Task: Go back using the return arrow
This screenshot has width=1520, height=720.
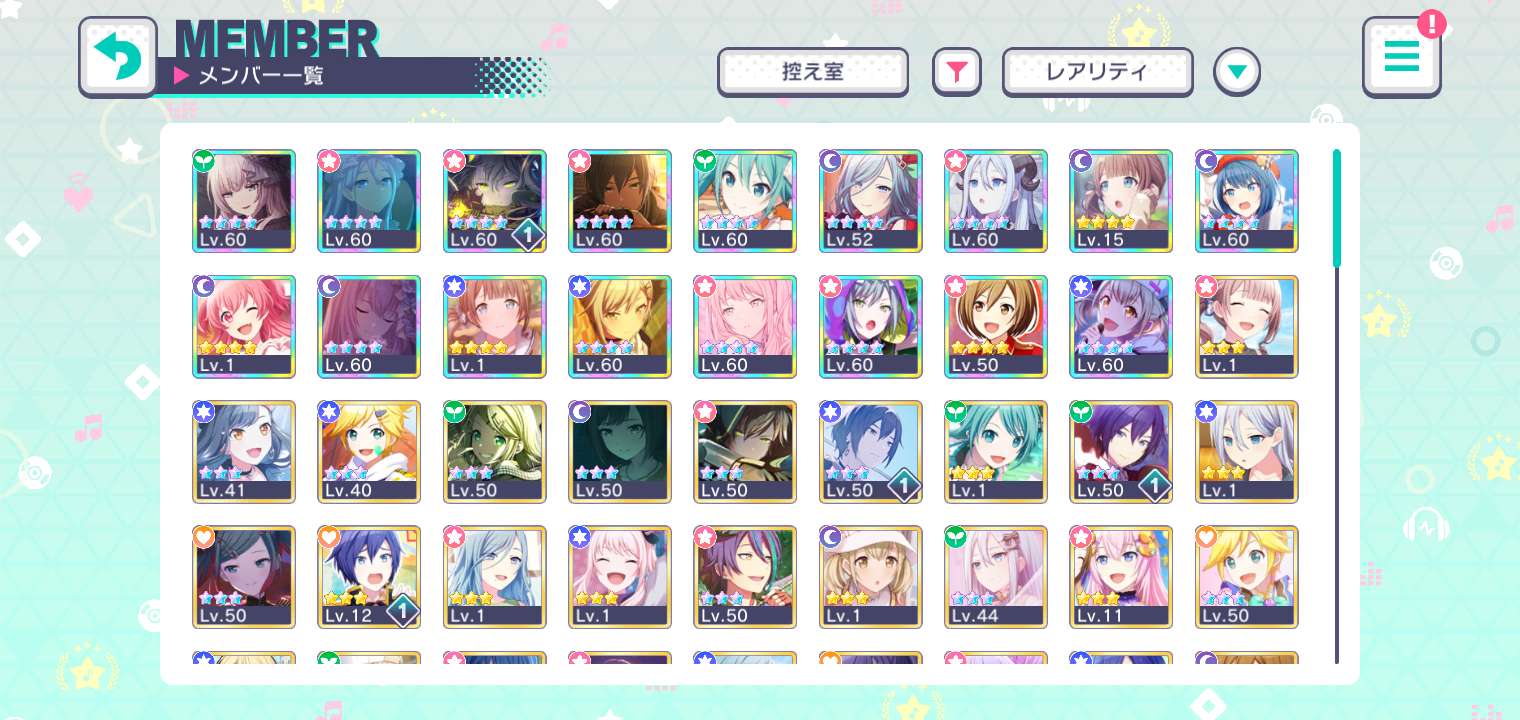Action: pos(117,57)
